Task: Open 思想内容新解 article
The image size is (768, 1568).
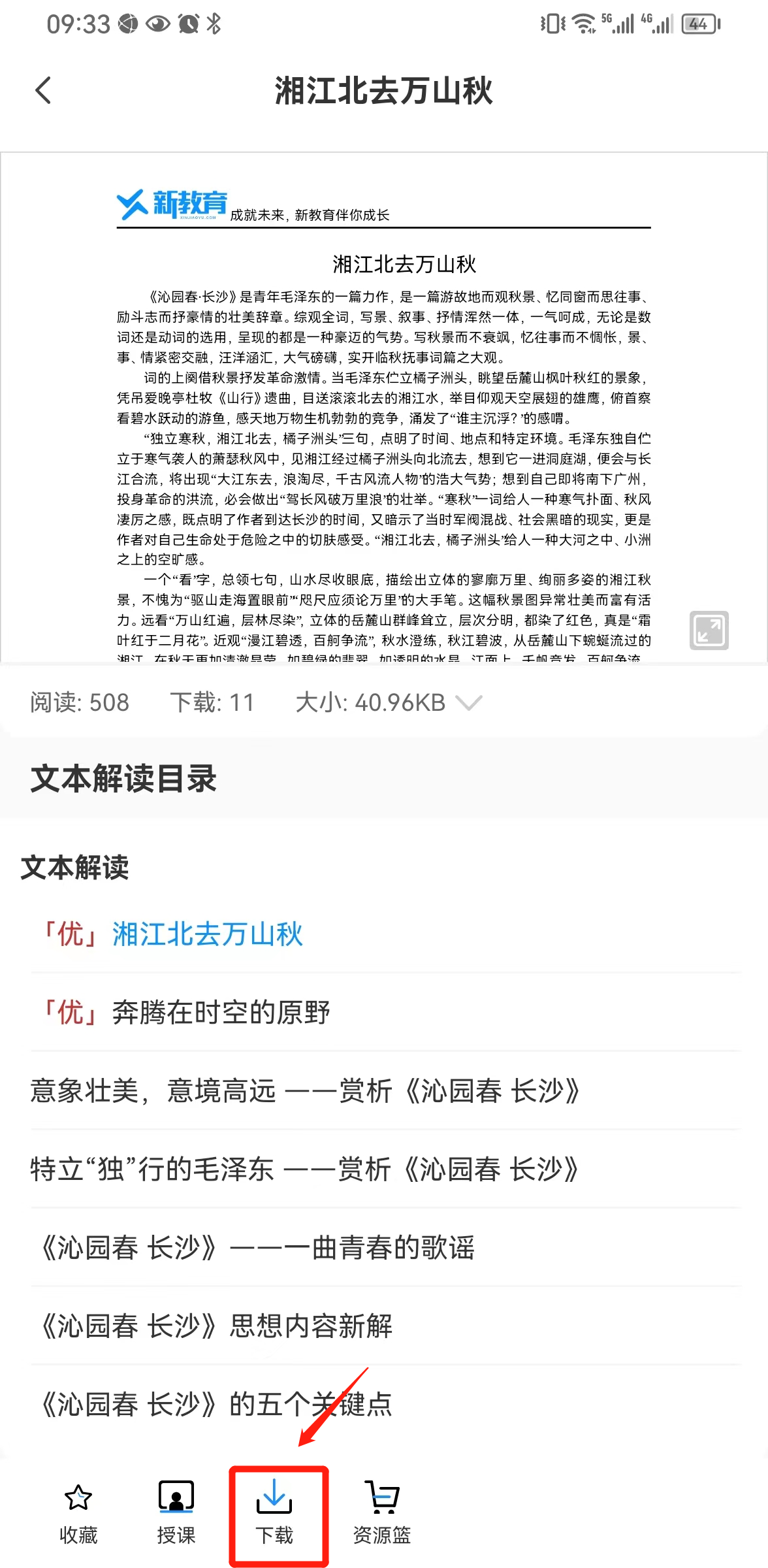Action: coord(217,1326)
